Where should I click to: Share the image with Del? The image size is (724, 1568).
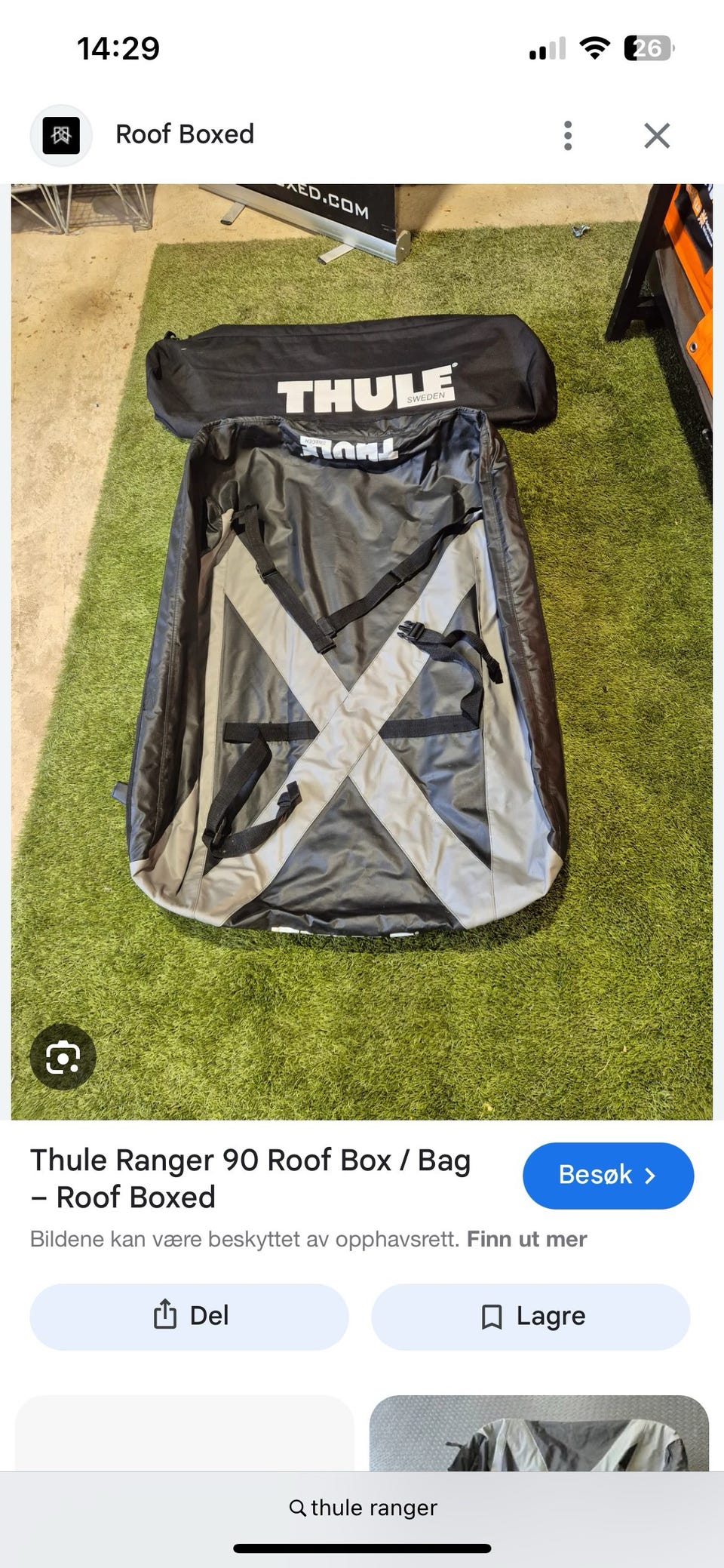189,1316
